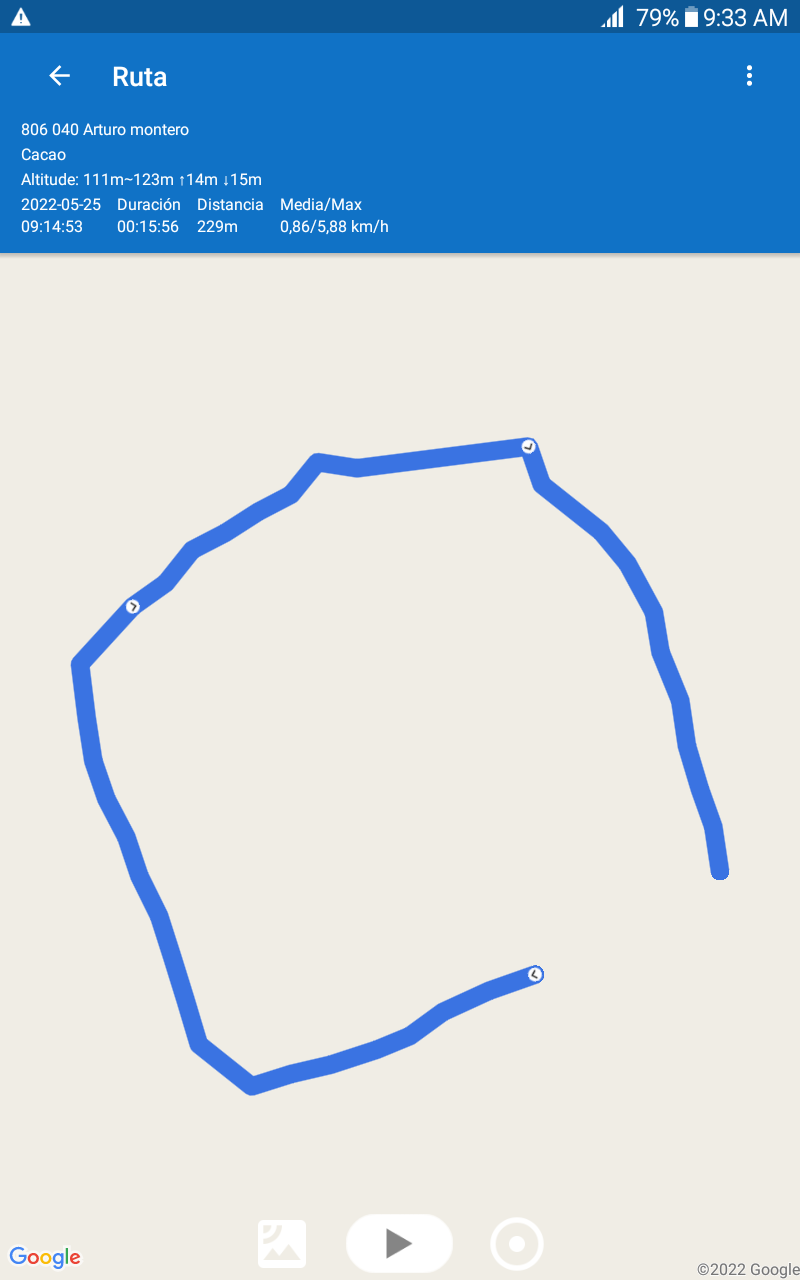Go back from the Ruta screen
800x1280 pixels.
pyautogui.click(x=60, y=76)
